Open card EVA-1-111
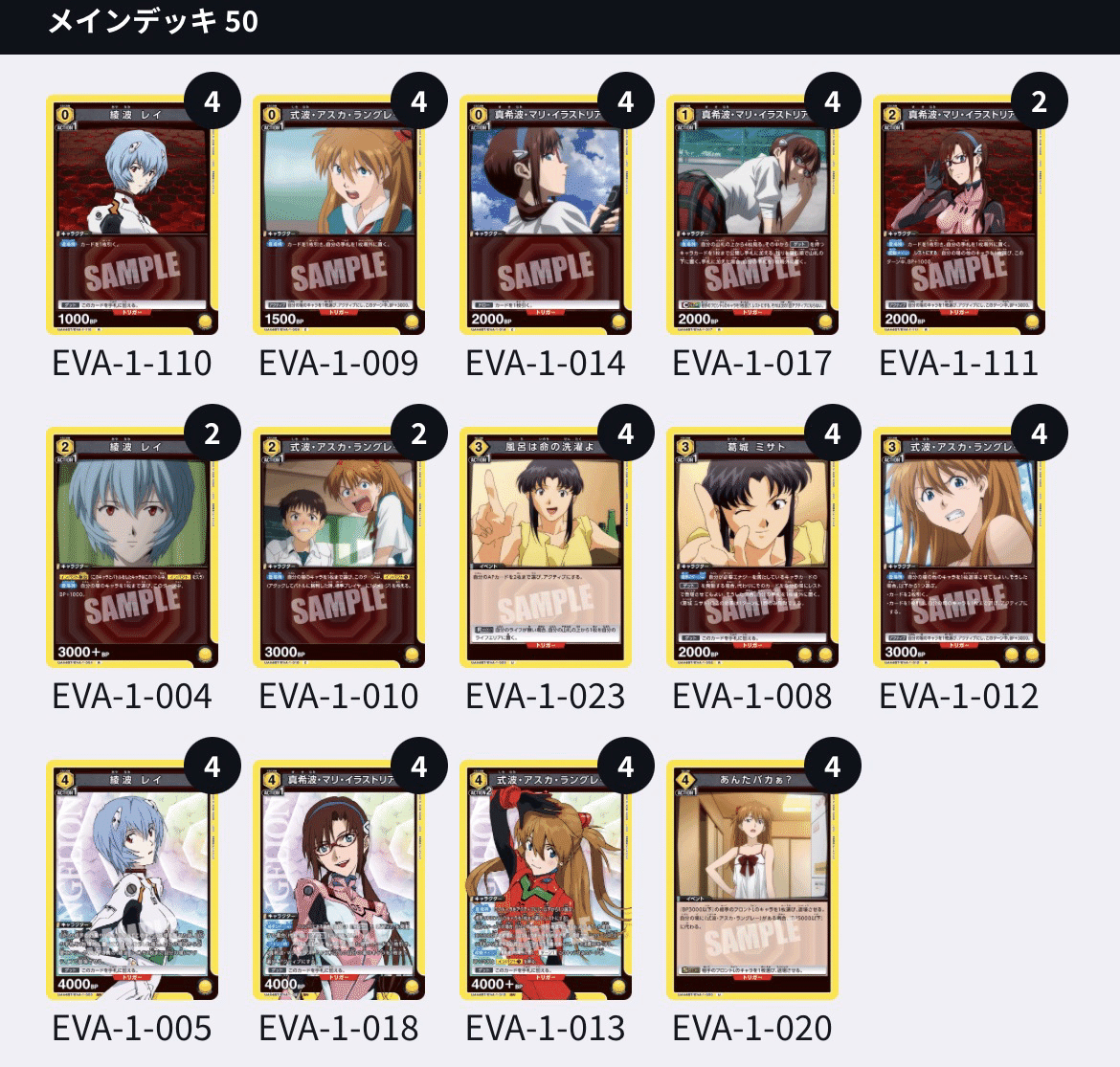Image resolution: width=1120 pixels, height=1067 pixels. click(x=959, y=215)
